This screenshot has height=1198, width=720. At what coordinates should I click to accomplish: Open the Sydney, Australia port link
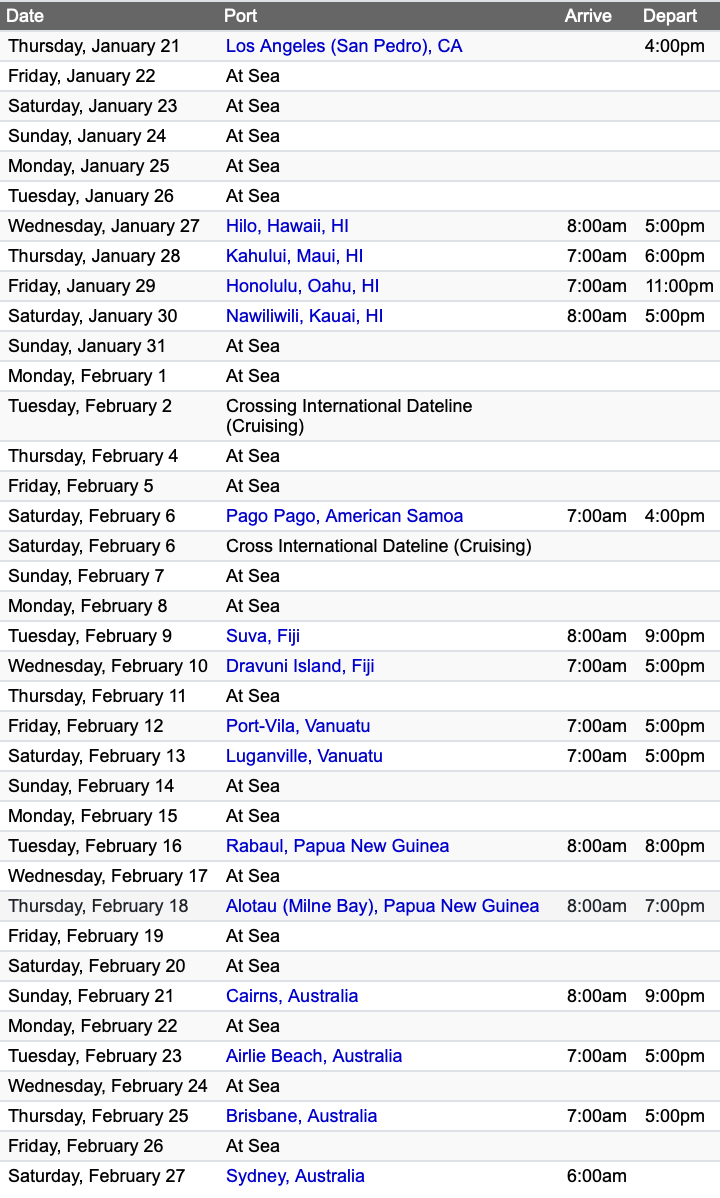(295, 1176)
